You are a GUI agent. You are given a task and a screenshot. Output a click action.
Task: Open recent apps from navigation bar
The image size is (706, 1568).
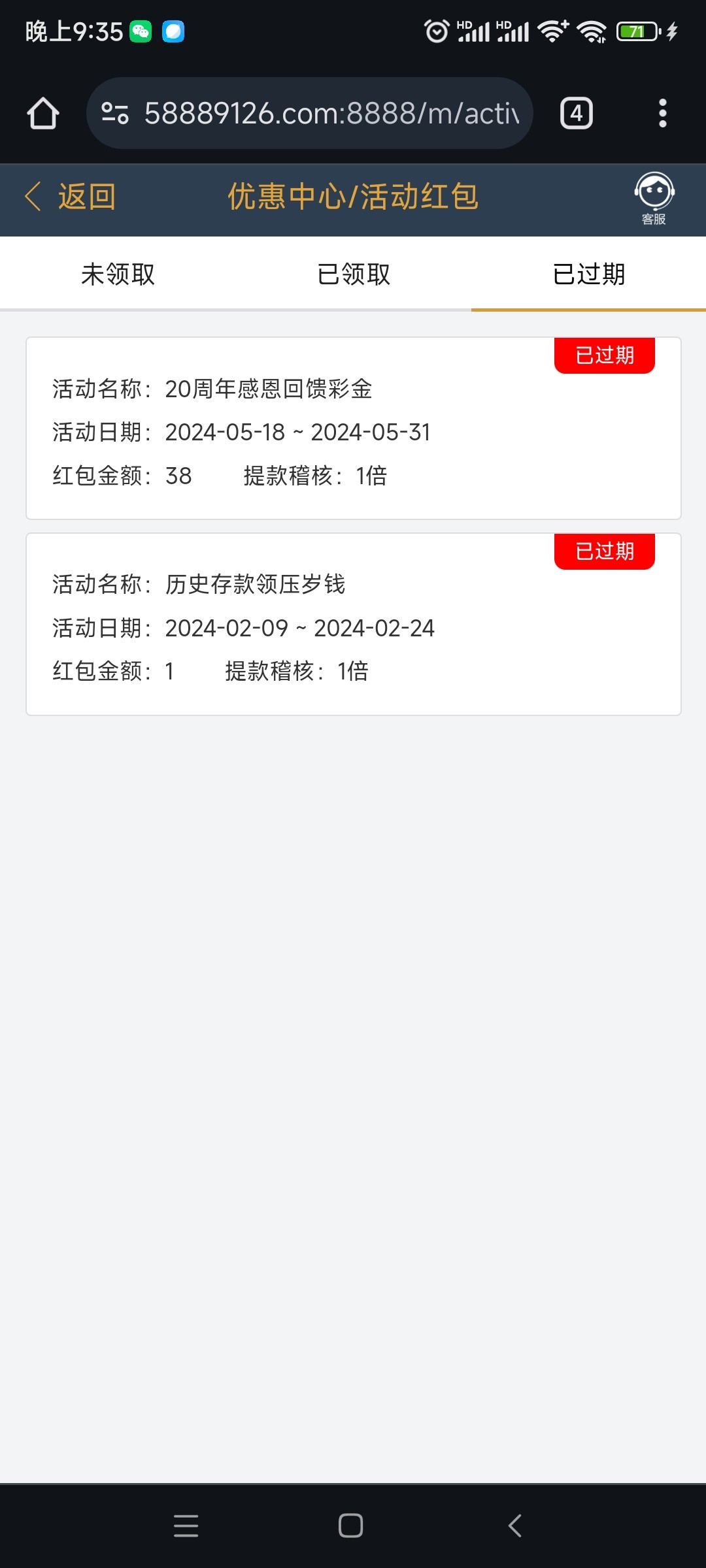coord(186,1526)
